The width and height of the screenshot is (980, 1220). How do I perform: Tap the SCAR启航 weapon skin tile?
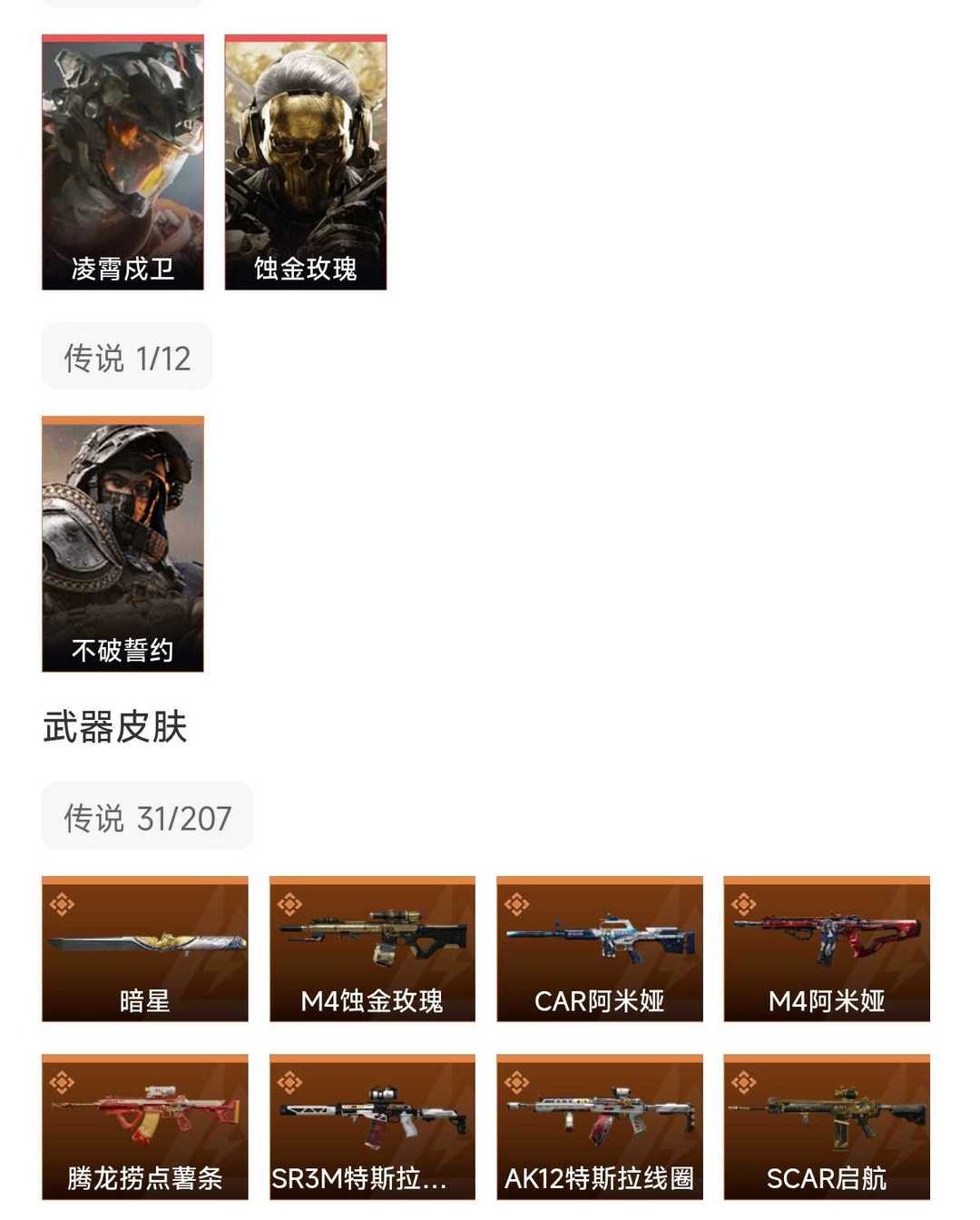827,1127
